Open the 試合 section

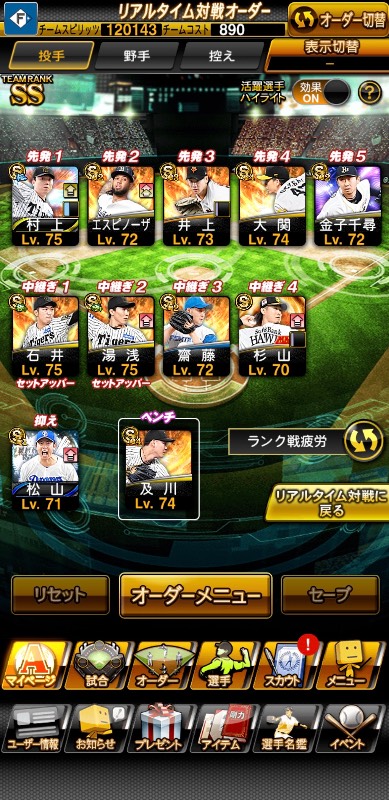(97, 665)
